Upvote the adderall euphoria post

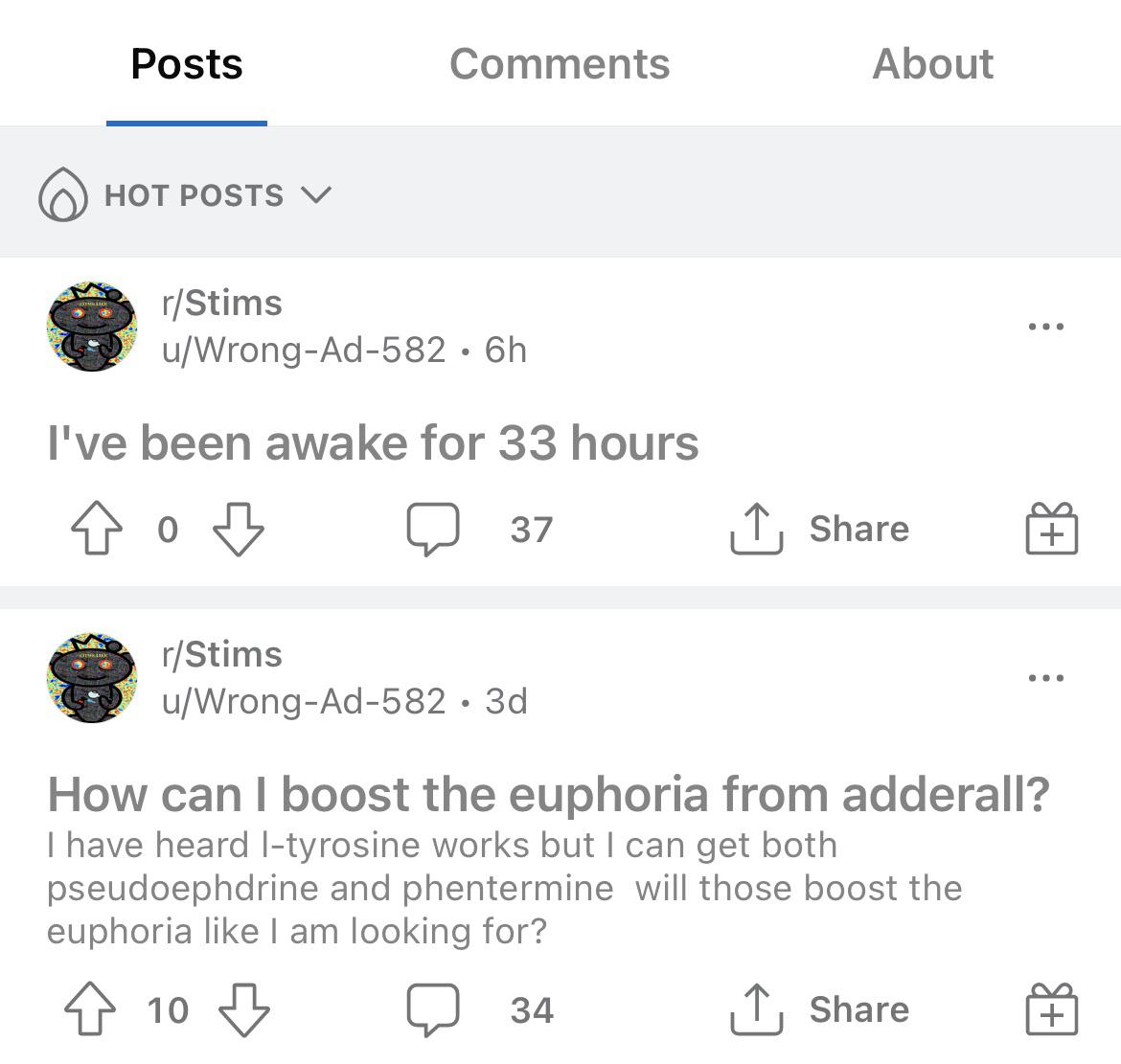[x=90, y=1010]
